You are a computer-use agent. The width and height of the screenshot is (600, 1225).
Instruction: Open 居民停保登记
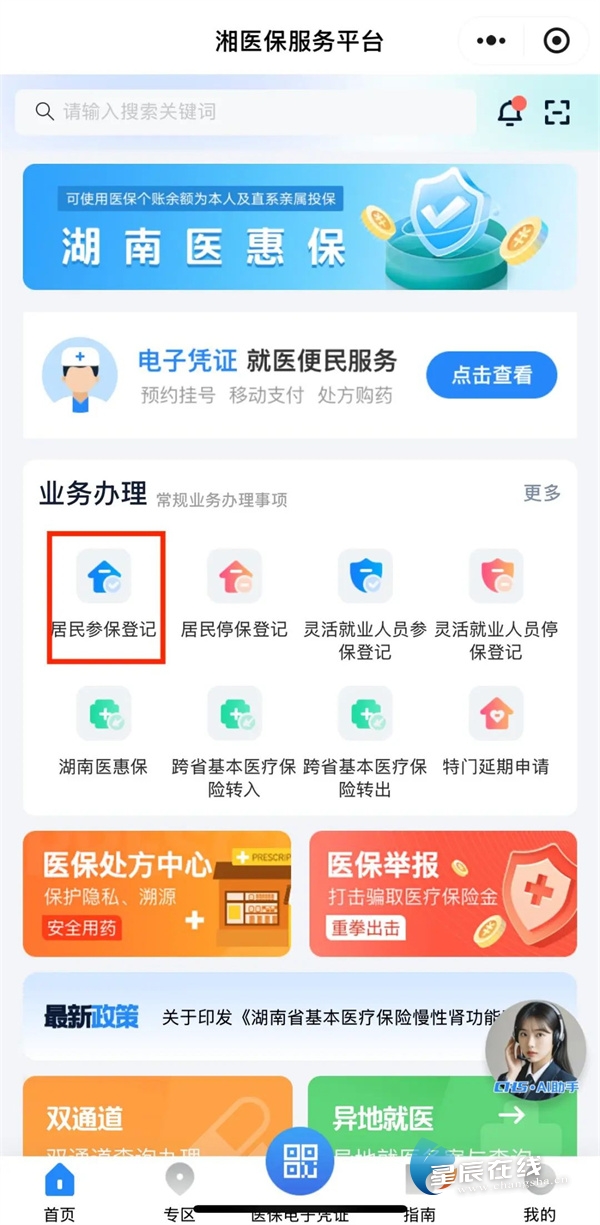pyautogui.click(x=234, y=595)
